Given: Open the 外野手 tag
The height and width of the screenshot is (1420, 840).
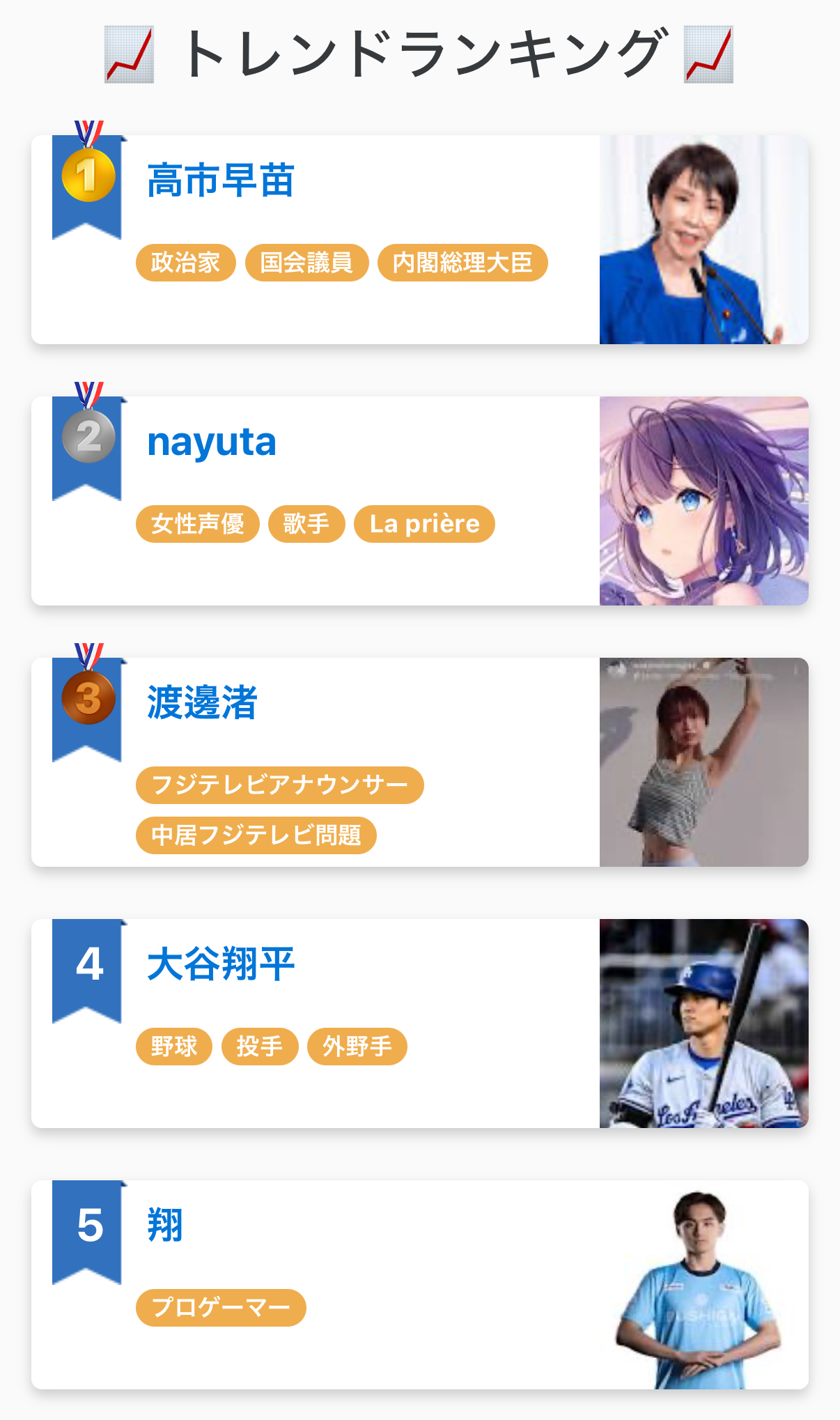Looking at the screenshot, I should (x=357, y=1047).
